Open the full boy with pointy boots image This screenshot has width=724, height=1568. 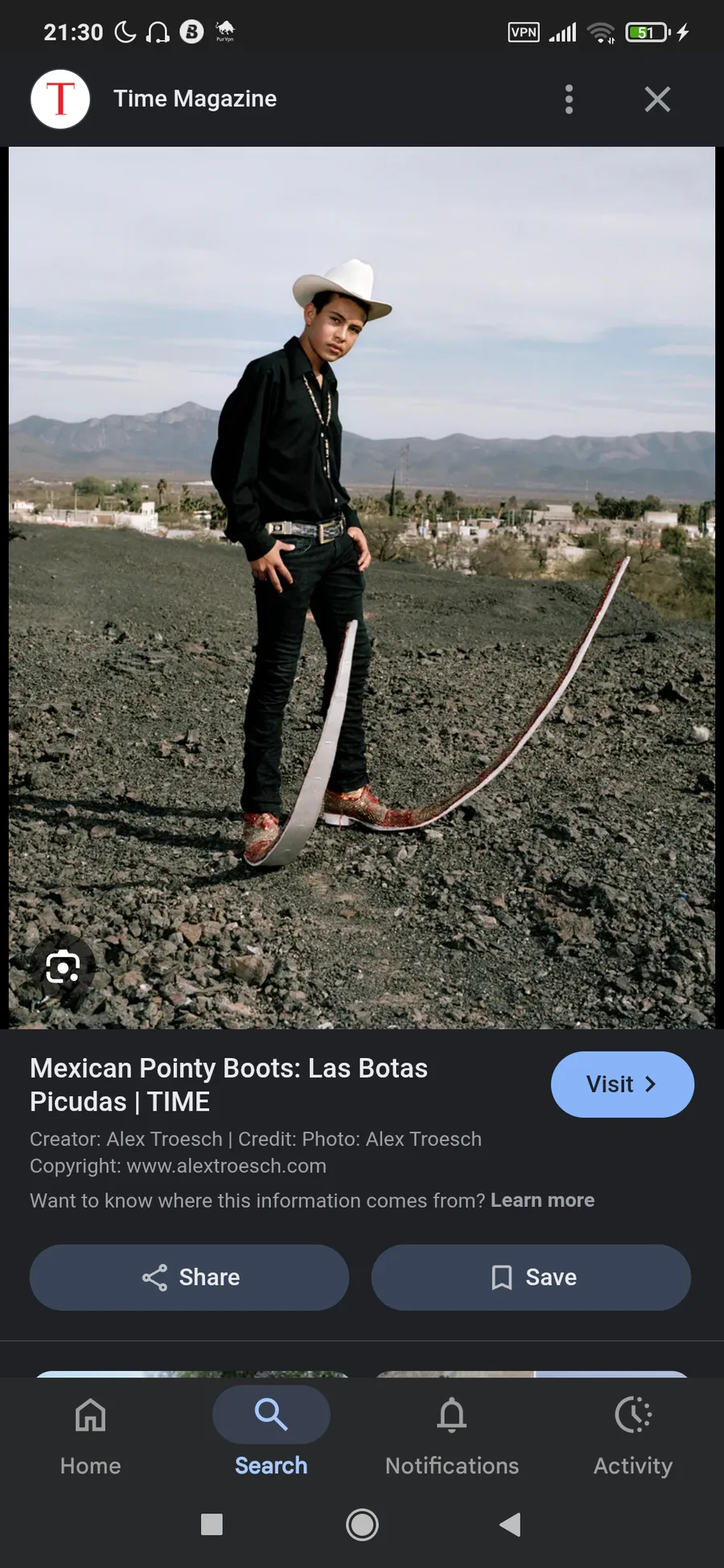362,587
